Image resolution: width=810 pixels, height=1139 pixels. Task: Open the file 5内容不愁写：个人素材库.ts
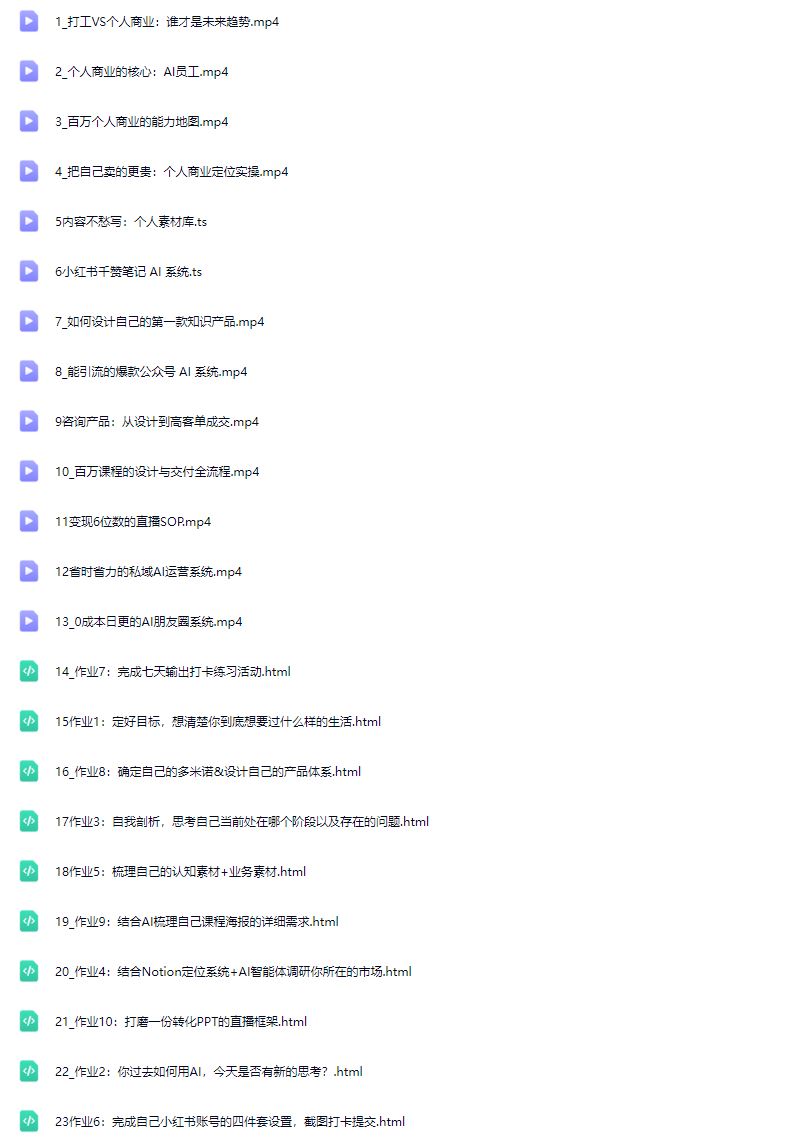tap(131, 221)
